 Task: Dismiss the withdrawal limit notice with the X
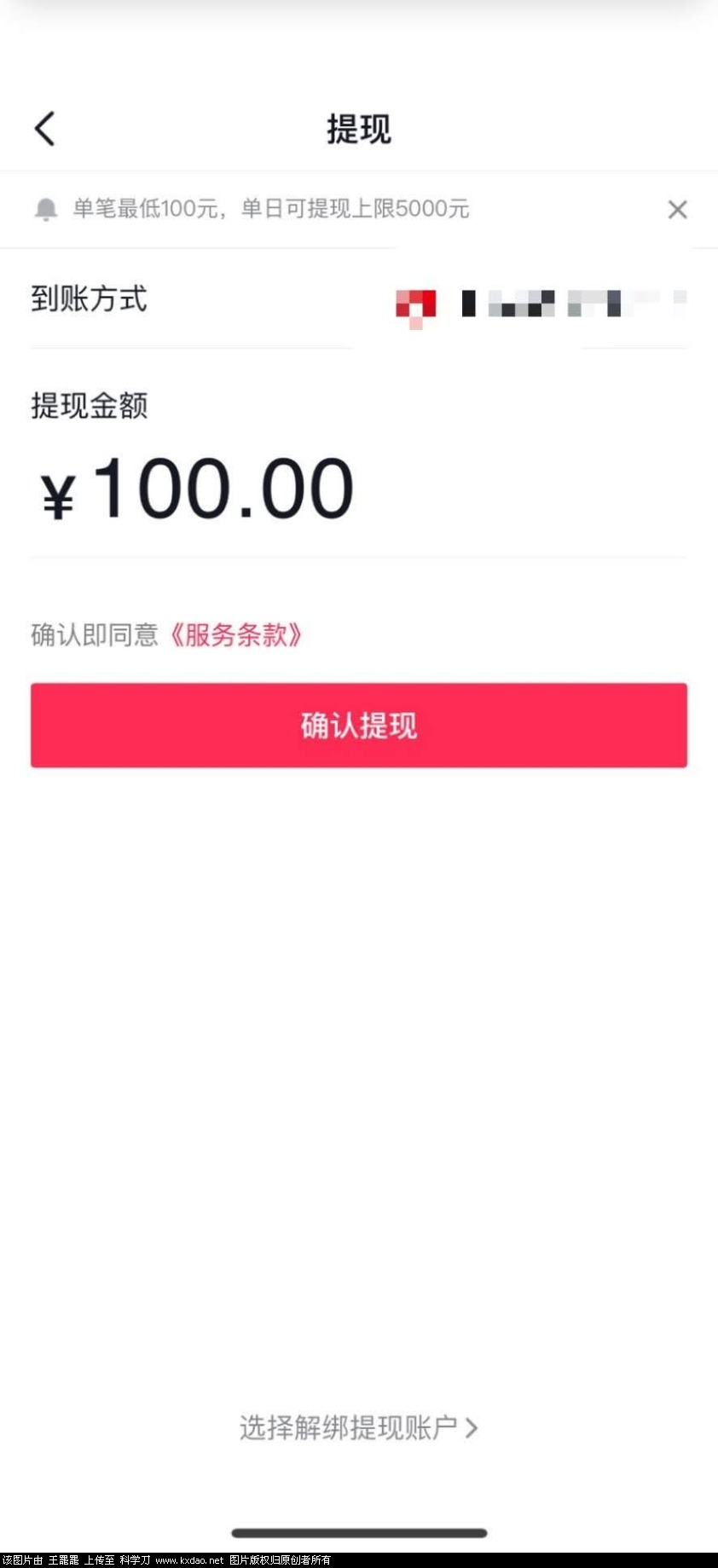(678, 209)
